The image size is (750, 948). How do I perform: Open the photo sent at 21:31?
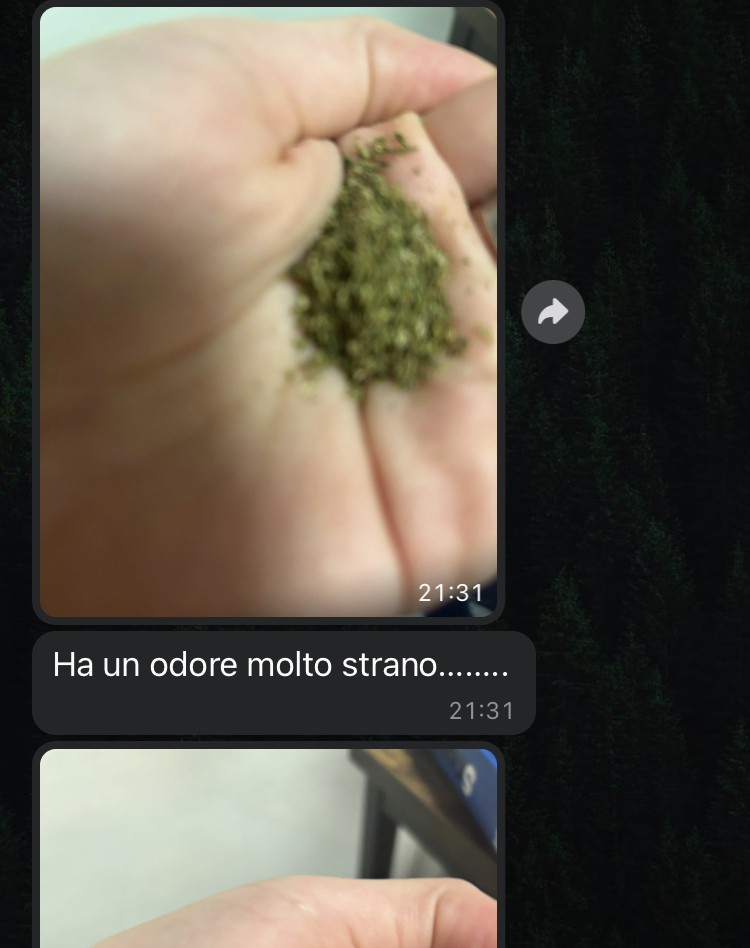pyautogui.click(x=268, y=312)
